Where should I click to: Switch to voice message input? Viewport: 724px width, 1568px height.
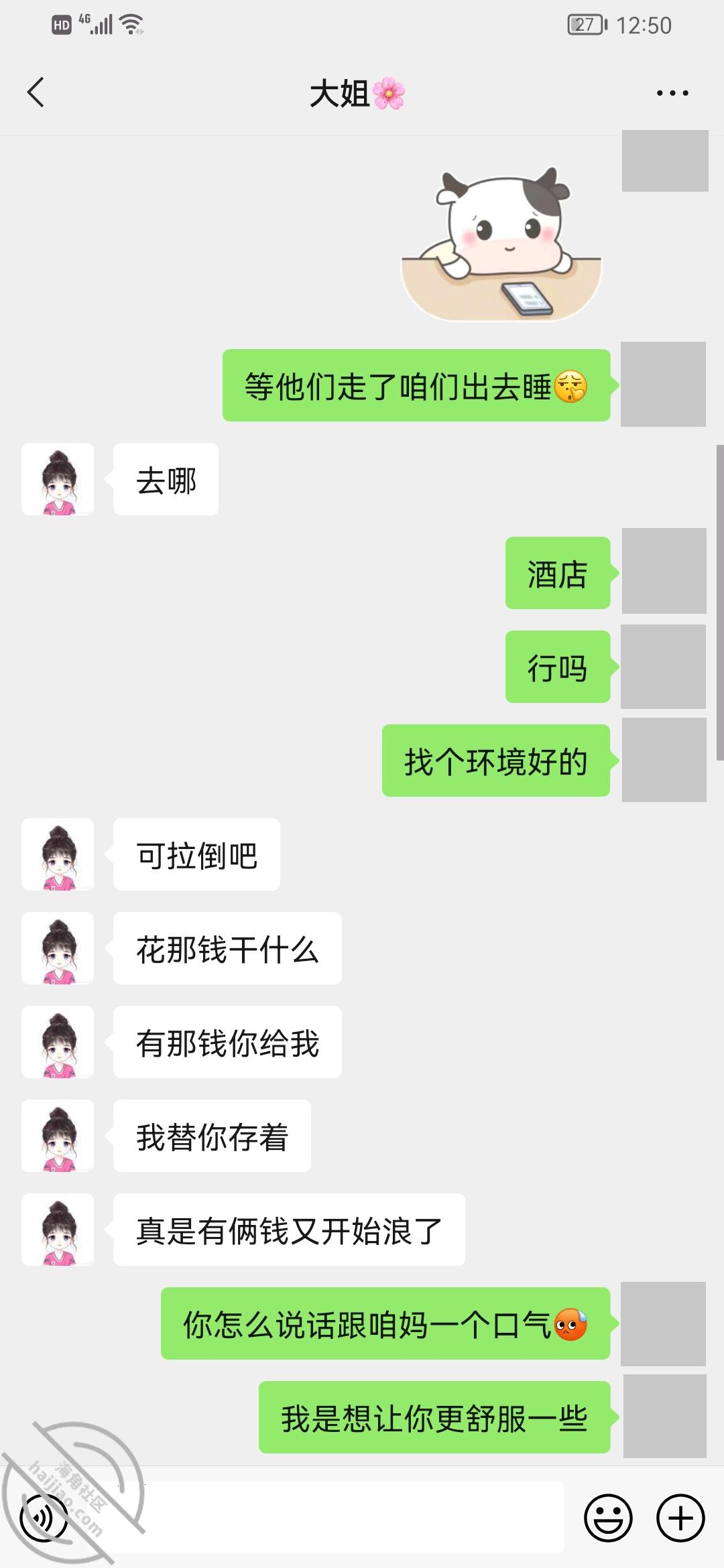point(44,1518)
